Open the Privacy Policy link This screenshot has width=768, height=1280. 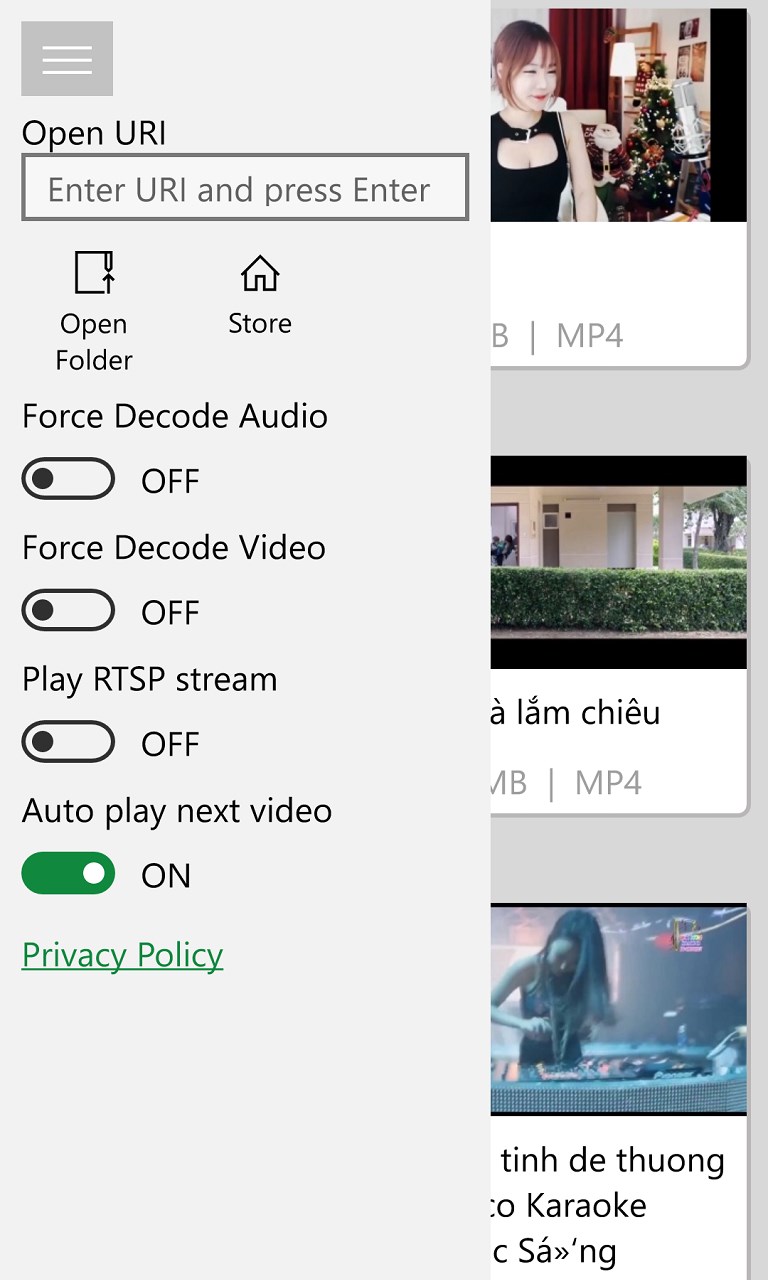pos(122,956)
